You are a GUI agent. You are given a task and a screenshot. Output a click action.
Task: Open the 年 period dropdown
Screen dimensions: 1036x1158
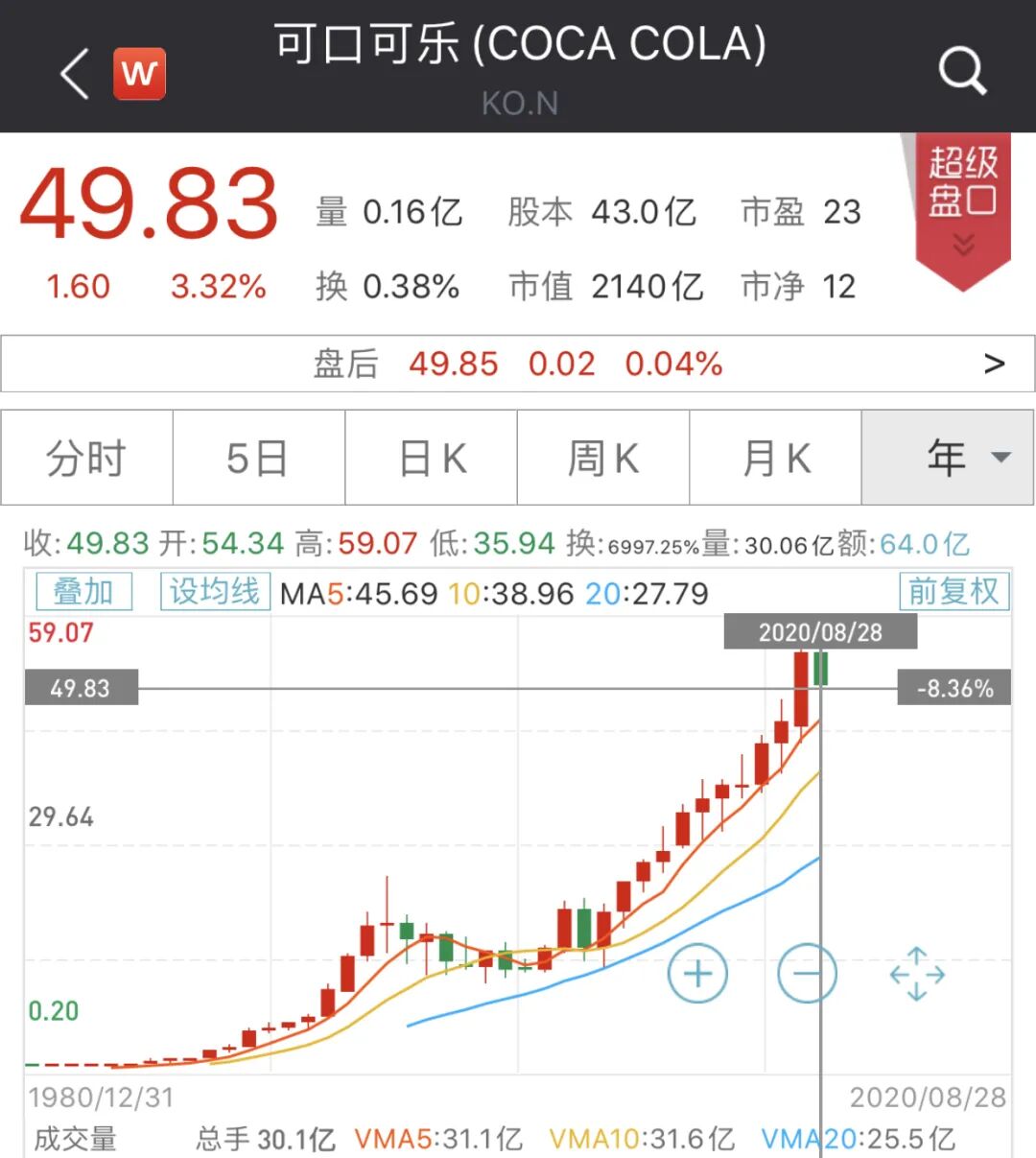click(948, 458)
